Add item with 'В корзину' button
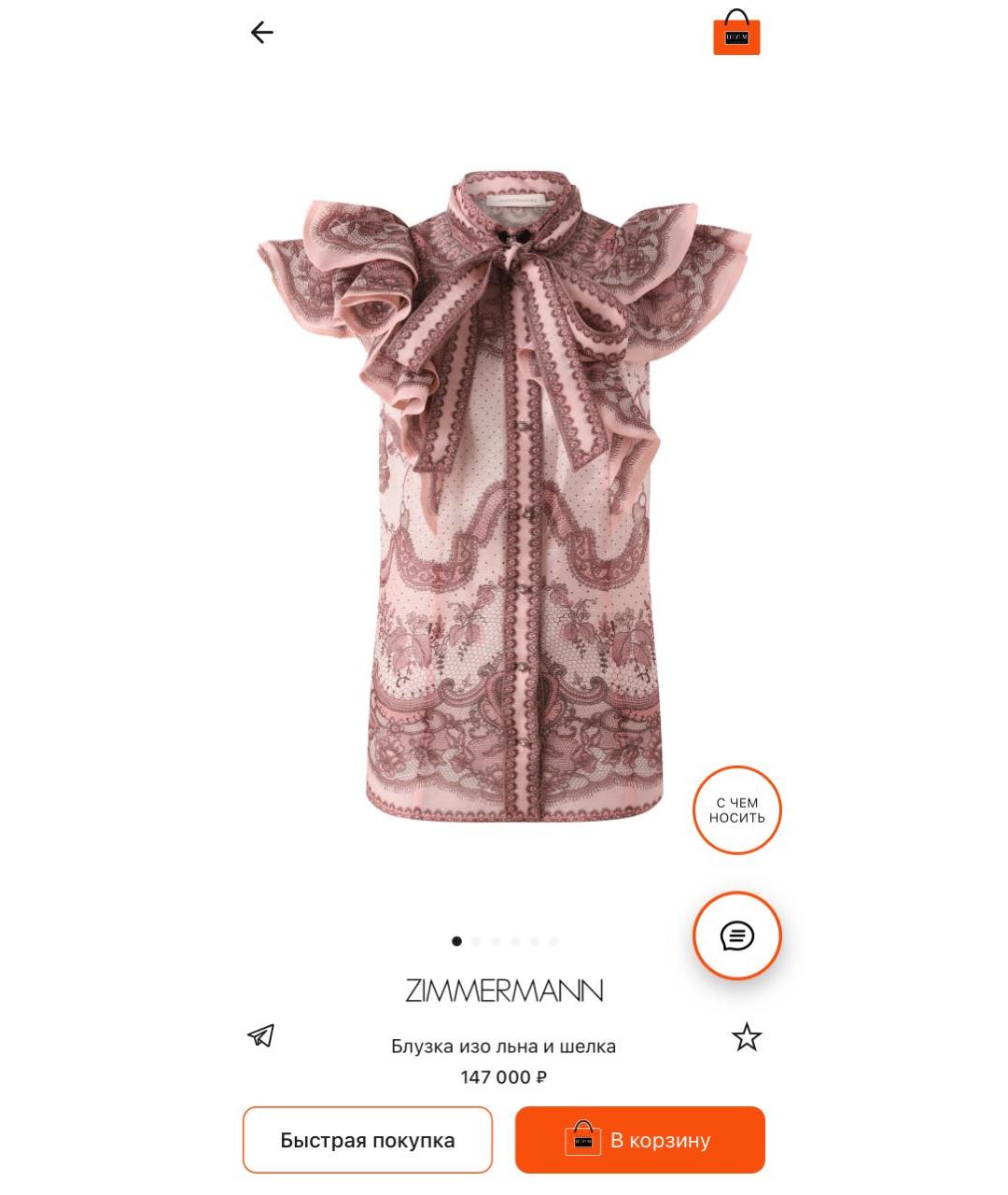 pos(640,1140)
